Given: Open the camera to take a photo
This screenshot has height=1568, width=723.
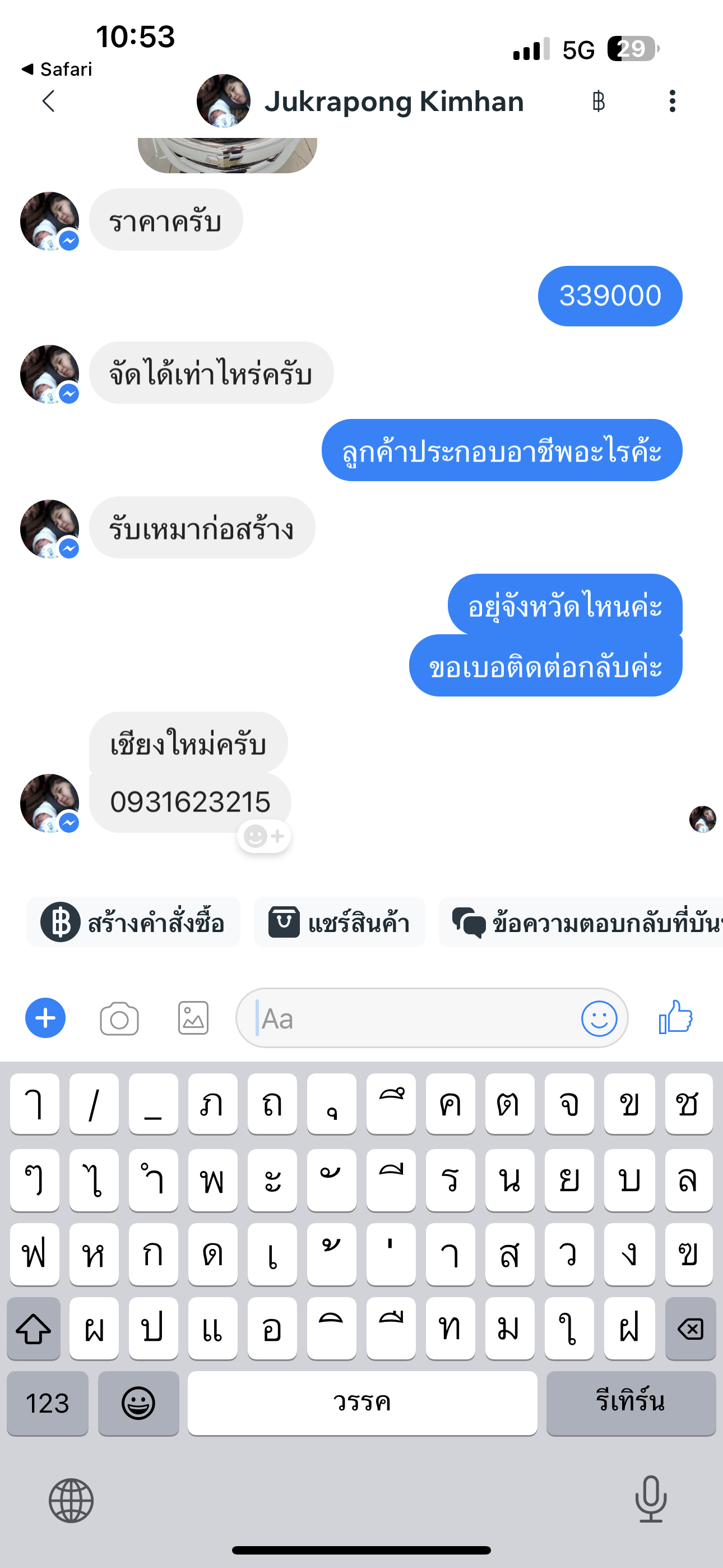Looking at the screenshot, I should click(119, 1018).
